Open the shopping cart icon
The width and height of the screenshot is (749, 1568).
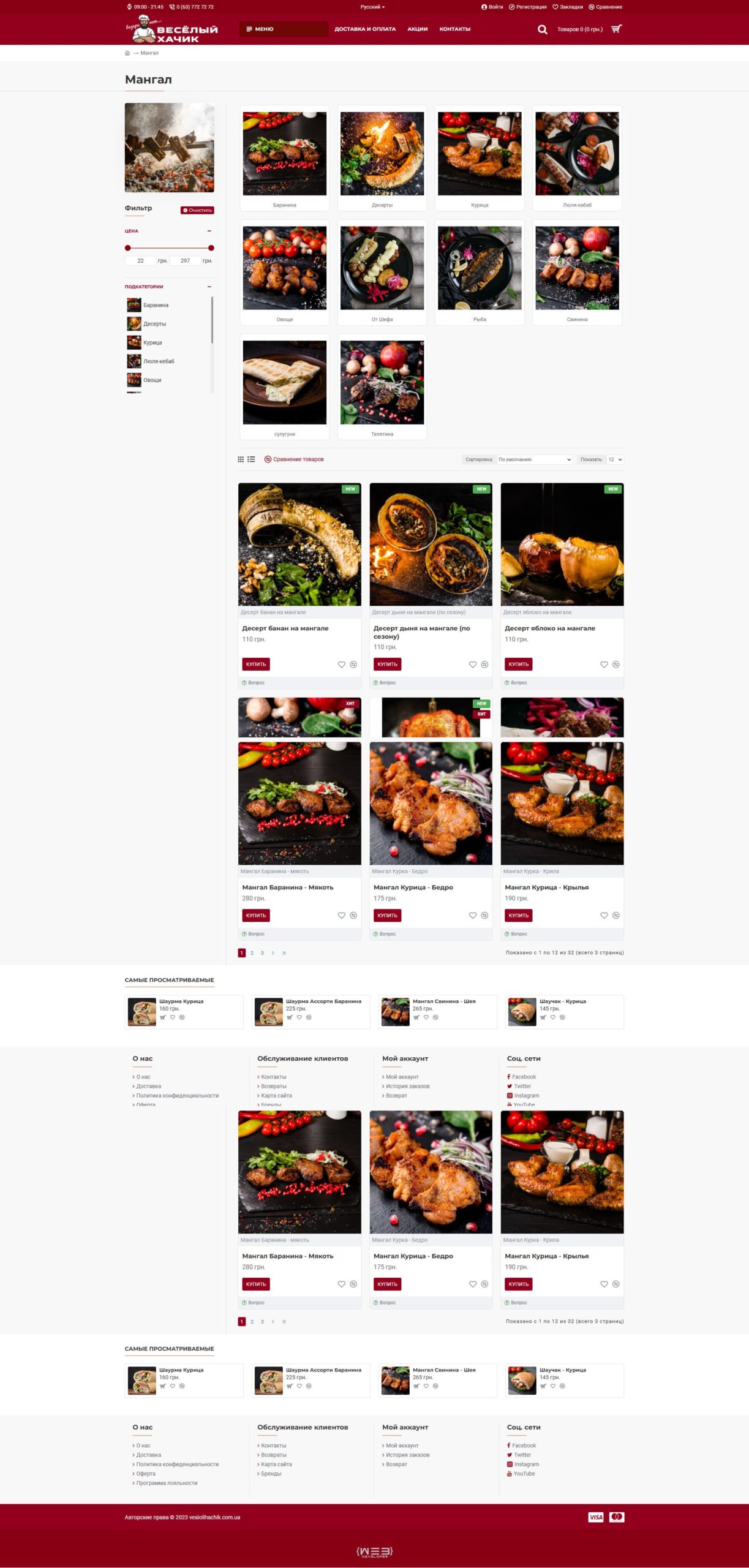pos(616,29)
